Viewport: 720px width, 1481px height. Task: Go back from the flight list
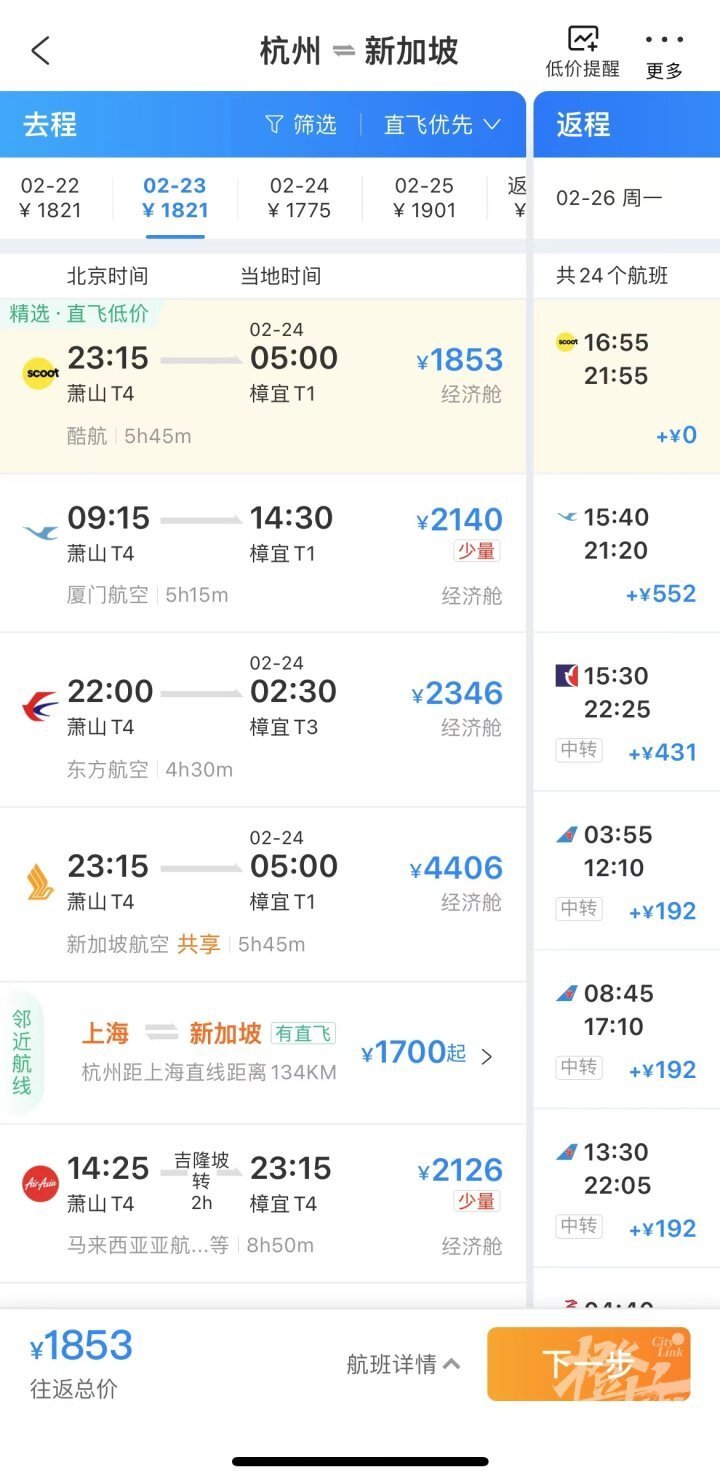click(40, 51)
